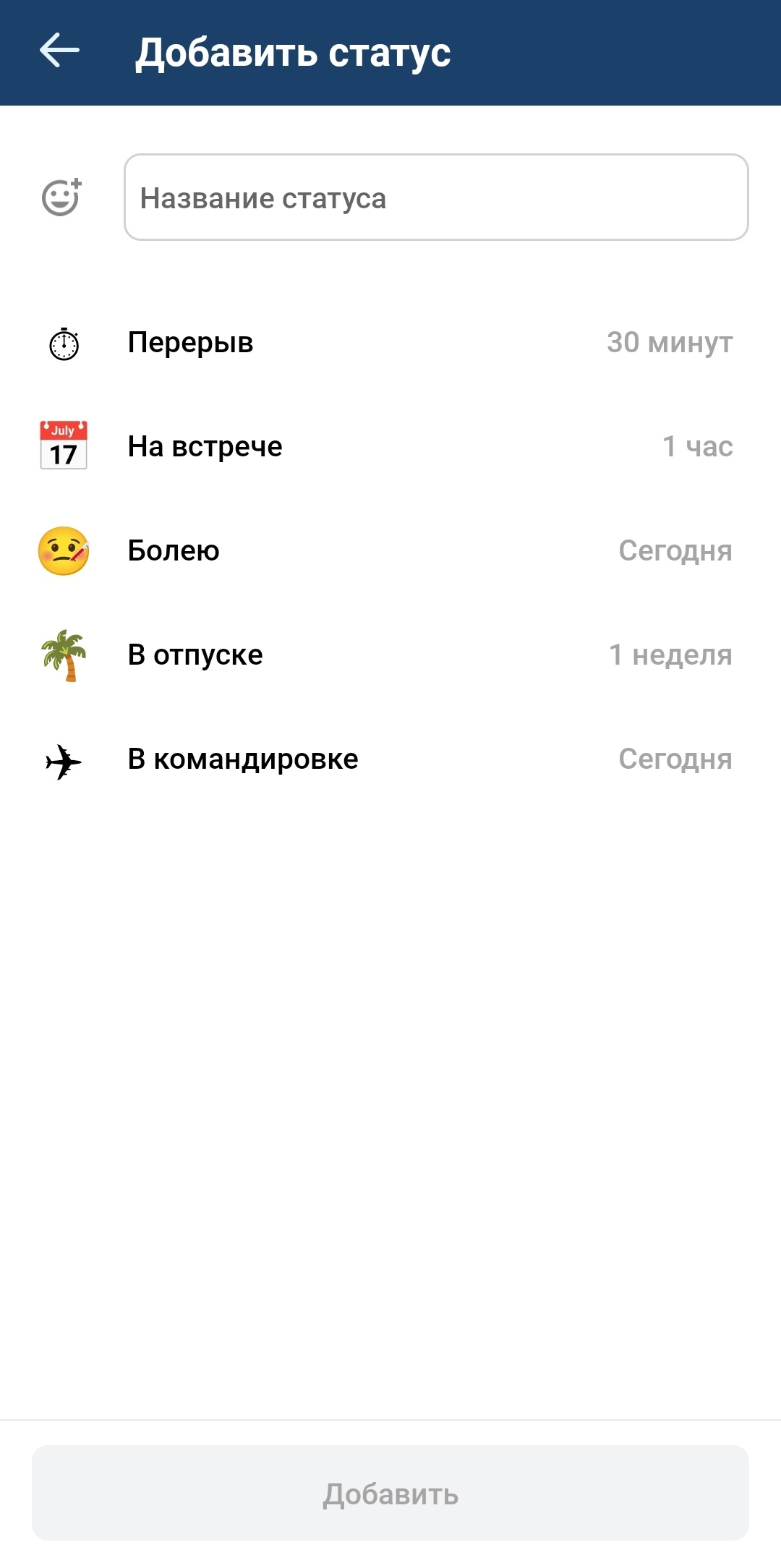
Task: Pick the Болею status for today
Action: coord(390,550)
